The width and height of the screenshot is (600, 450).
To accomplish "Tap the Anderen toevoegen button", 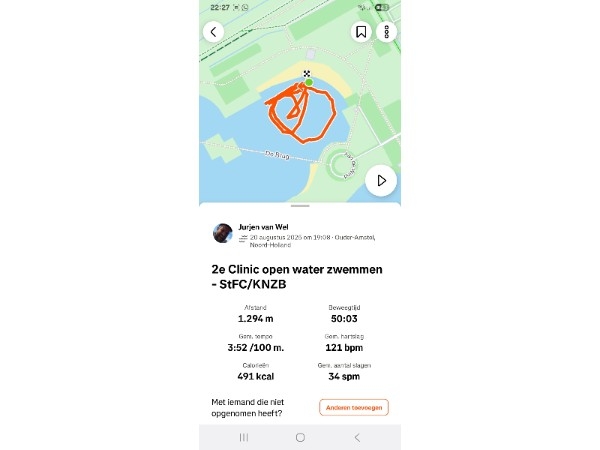I will [353, 407].
